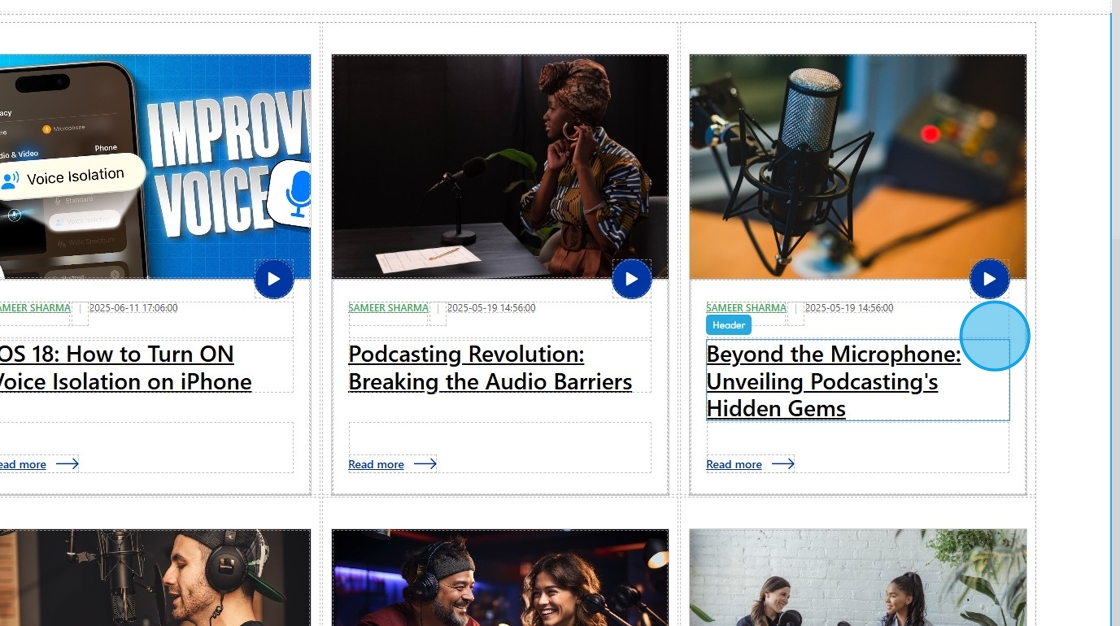Play the Podcasting Revolution episode
Screen dimensions: 1120x626
tap(631, 279)
